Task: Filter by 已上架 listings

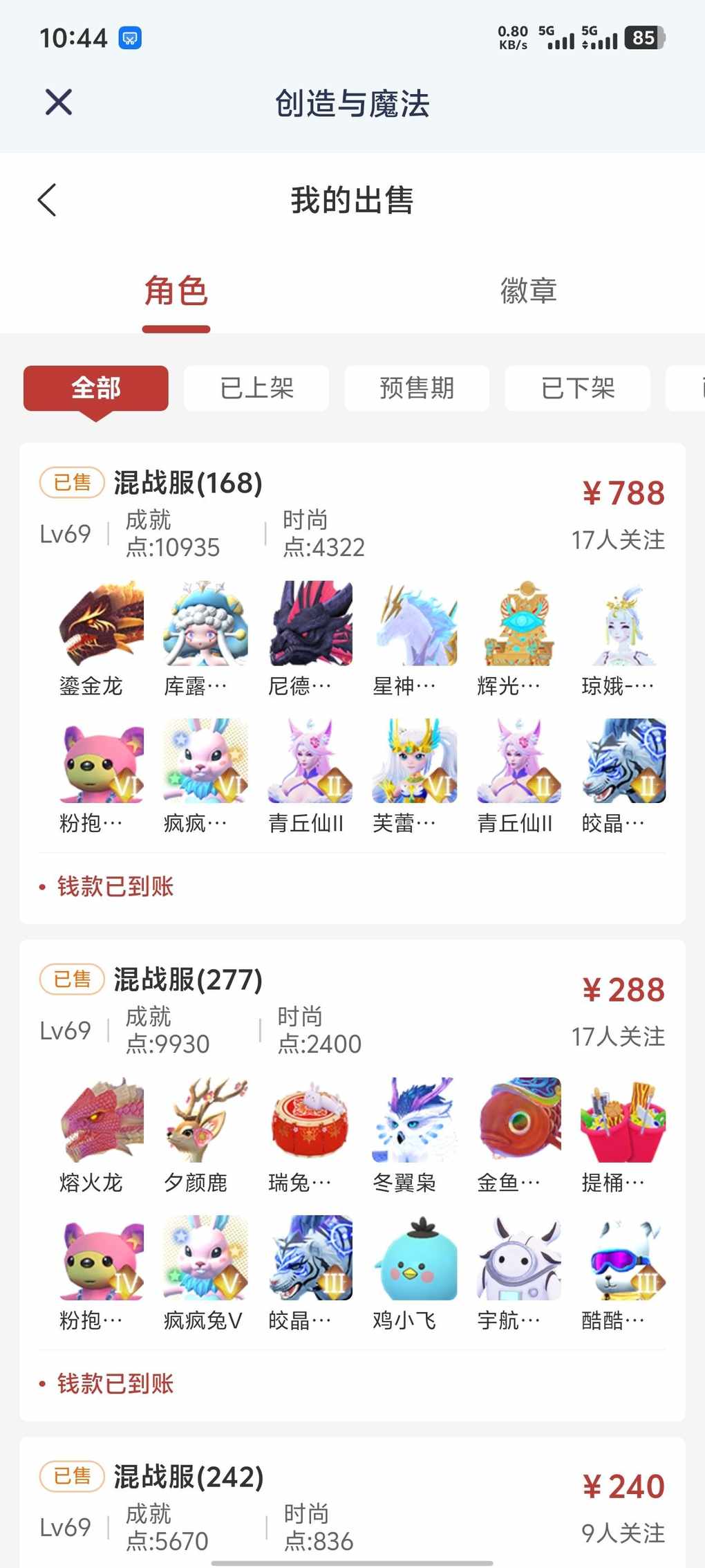Action: pos(256,388)
